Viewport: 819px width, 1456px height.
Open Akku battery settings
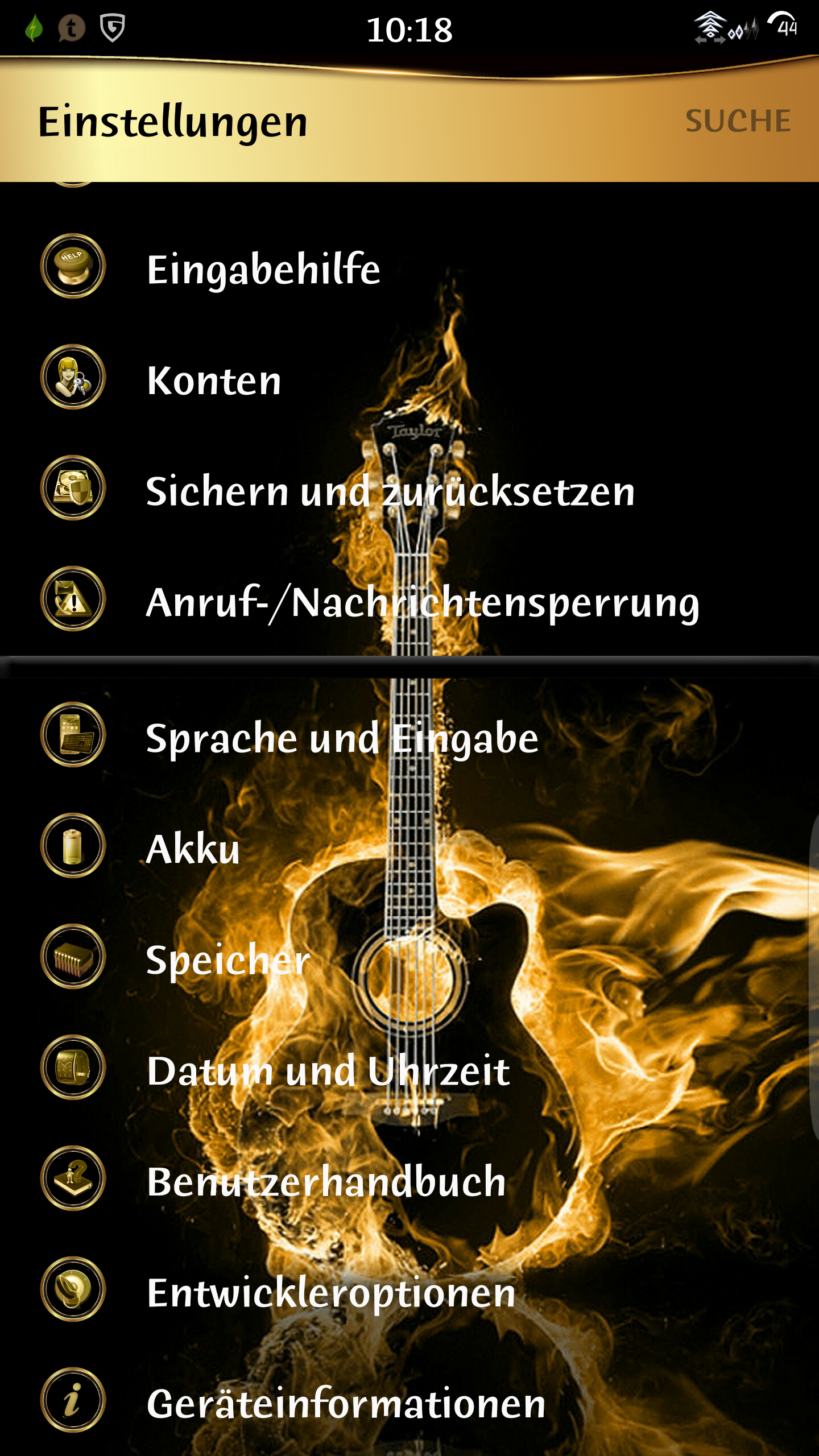pos(409,846)
